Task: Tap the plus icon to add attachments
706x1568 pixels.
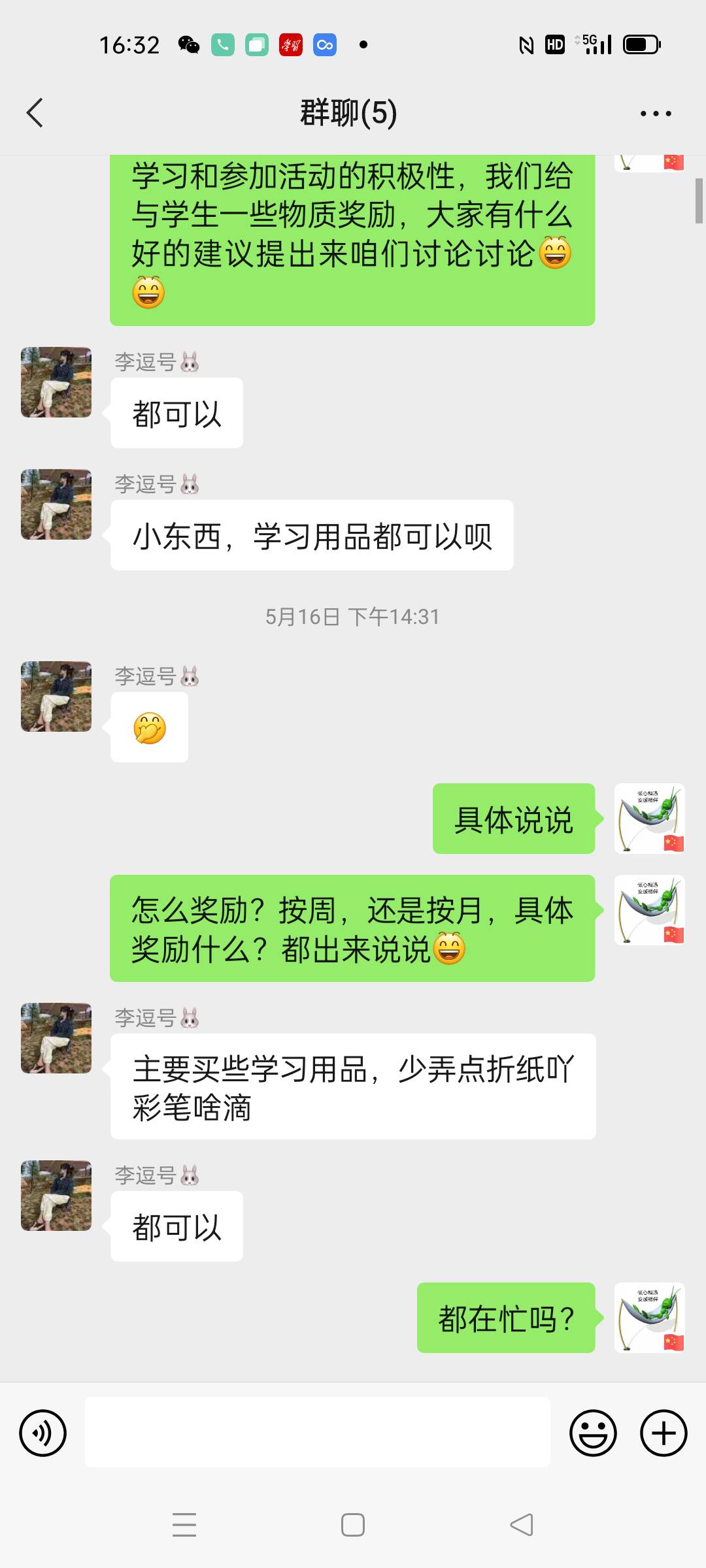Action: [x=663, y=1432]
